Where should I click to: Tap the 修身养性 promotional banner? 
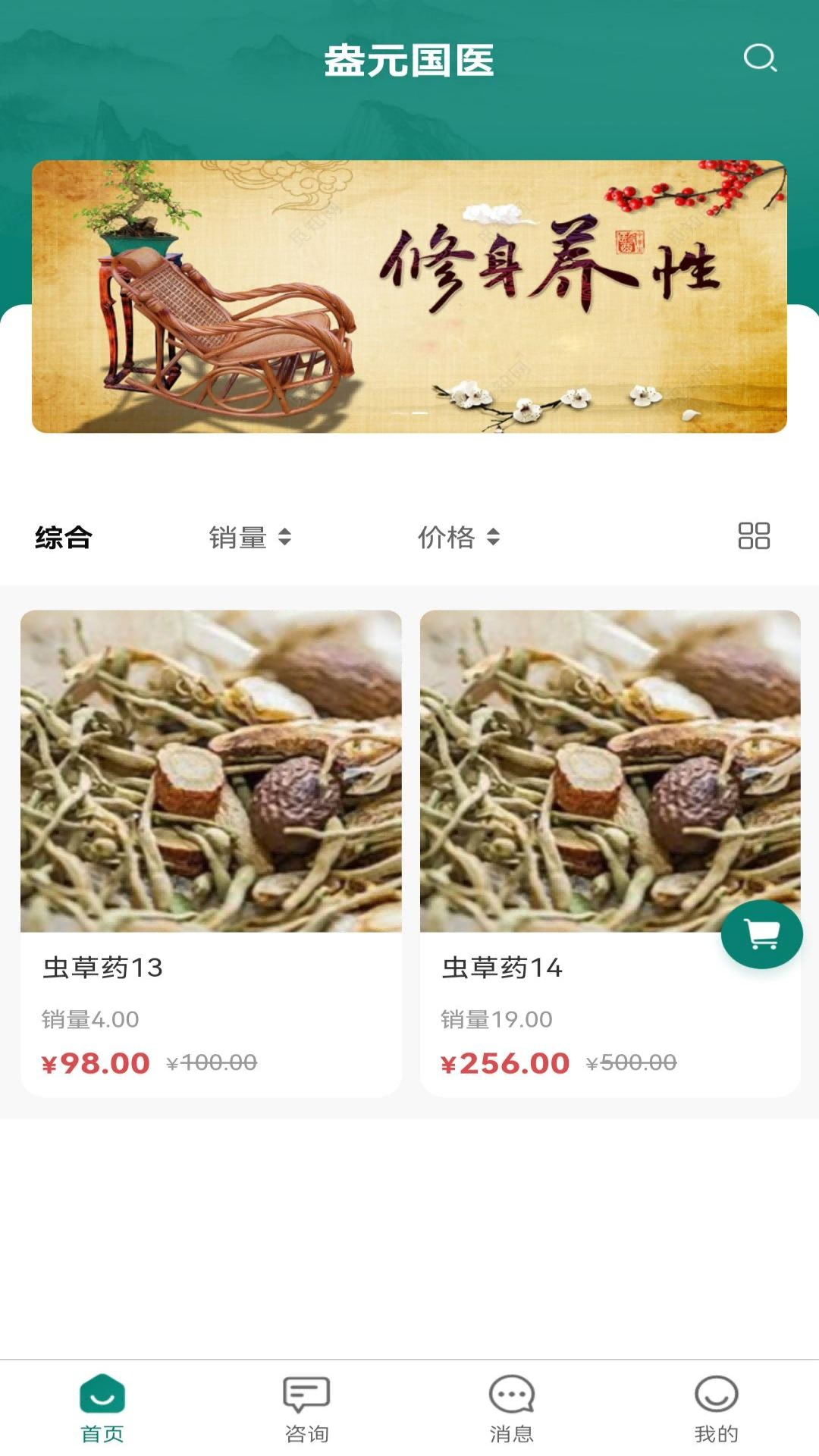(x=409, y=296)
